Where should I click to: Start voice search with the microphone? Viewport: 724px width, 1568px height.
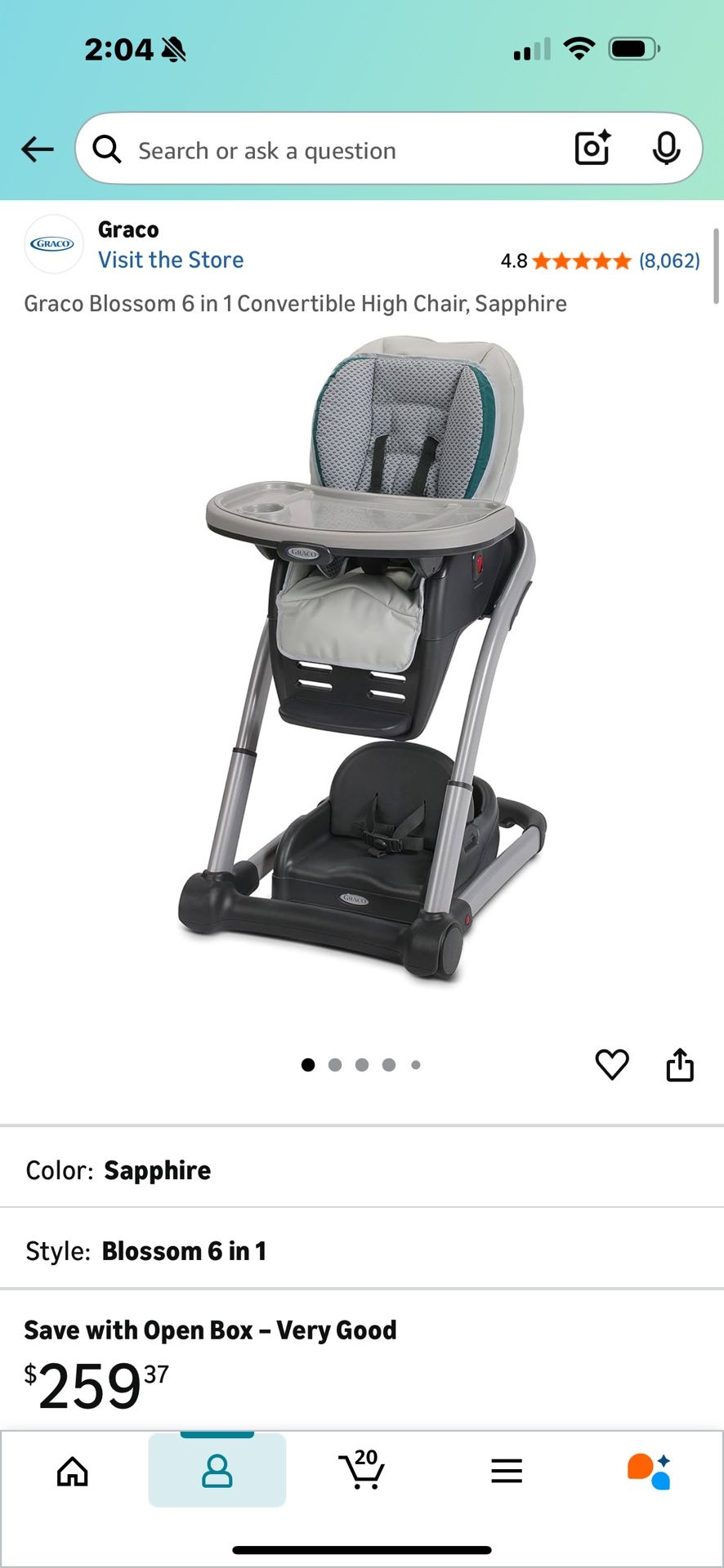click(x=666, y=149)
